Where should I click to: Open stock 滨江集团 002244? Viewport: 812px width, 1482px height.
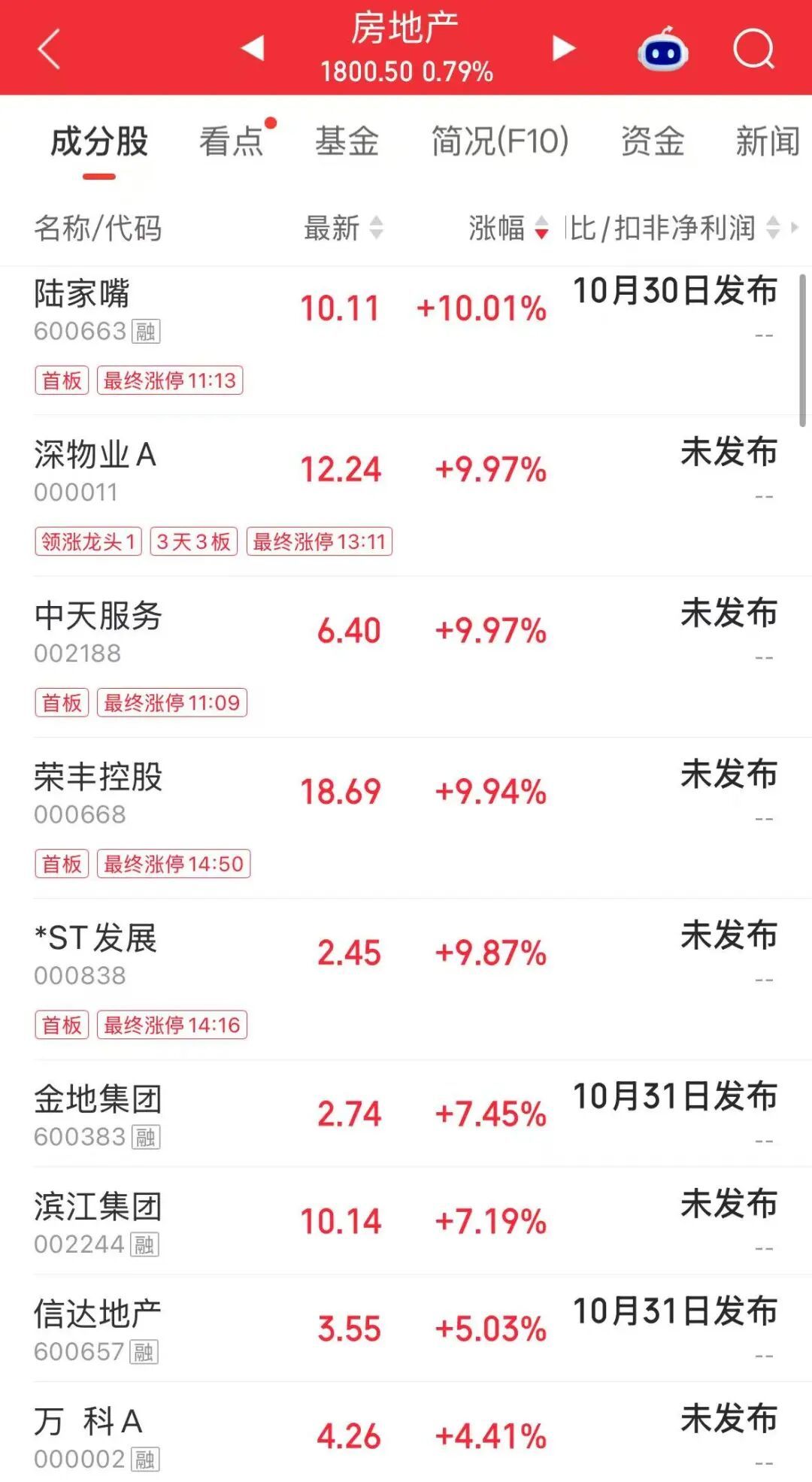click(406, 1221)
